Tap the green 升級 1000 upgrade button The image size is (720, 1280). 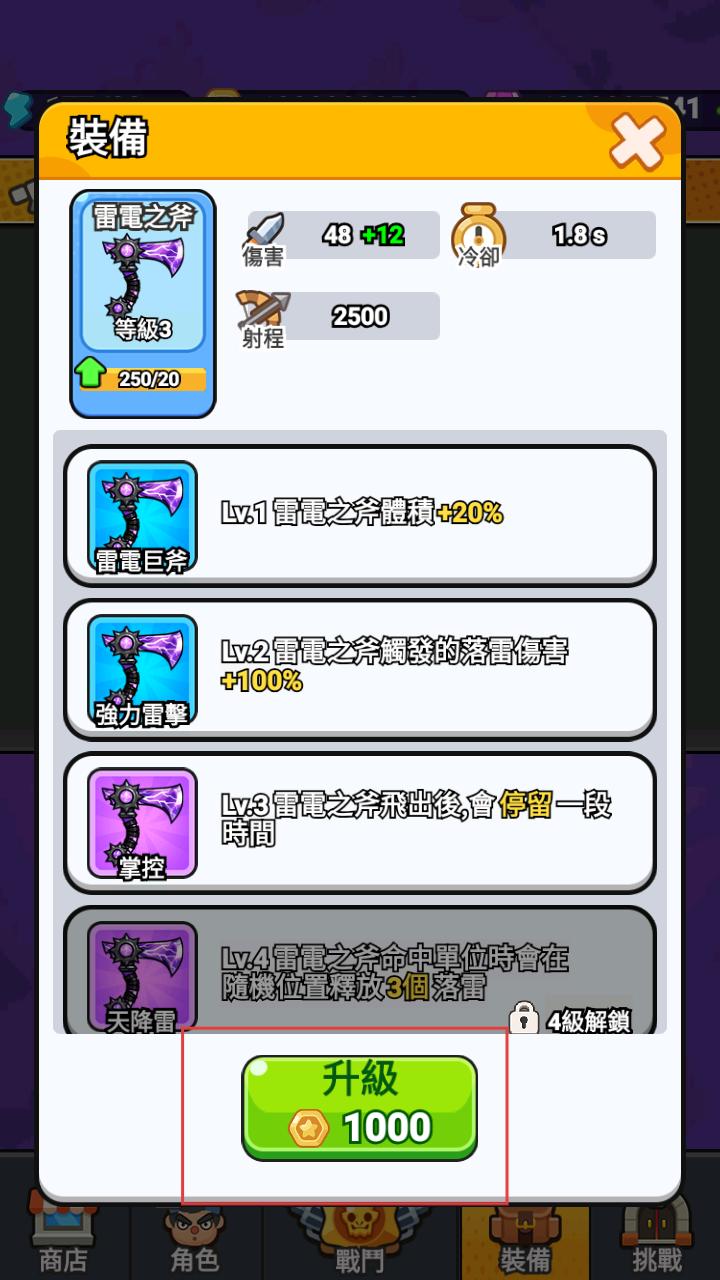coord(359,1108)
